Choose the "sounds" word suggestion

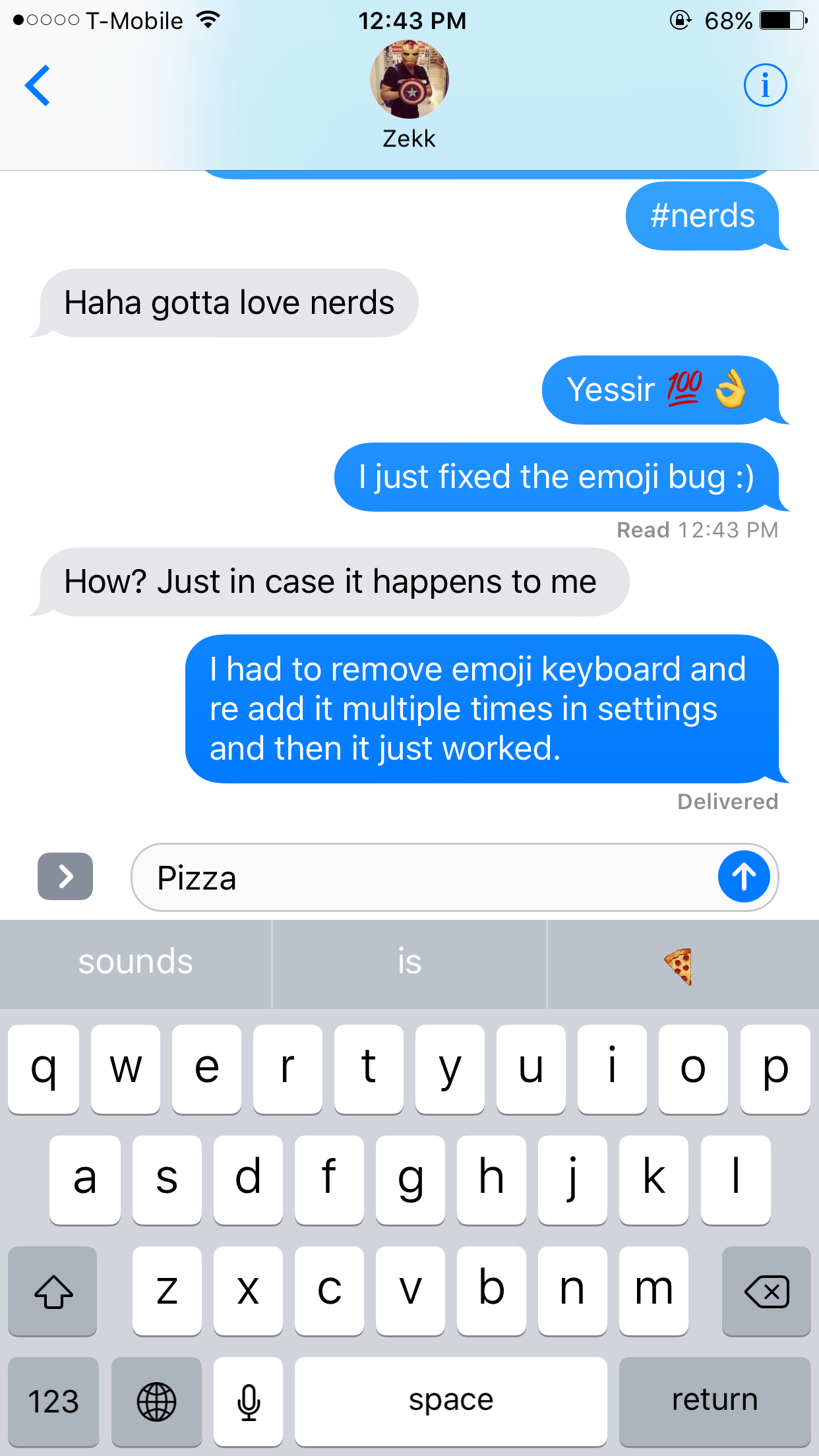click(x=136, y=963)
